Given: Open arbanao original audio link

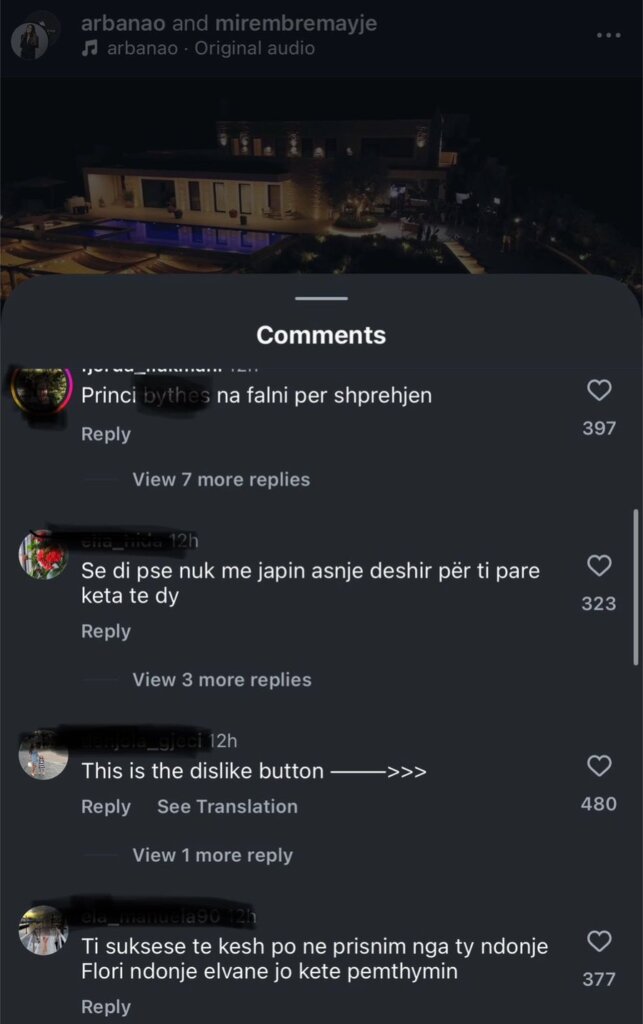Looking at the screenshot, I should click(209, 48).
